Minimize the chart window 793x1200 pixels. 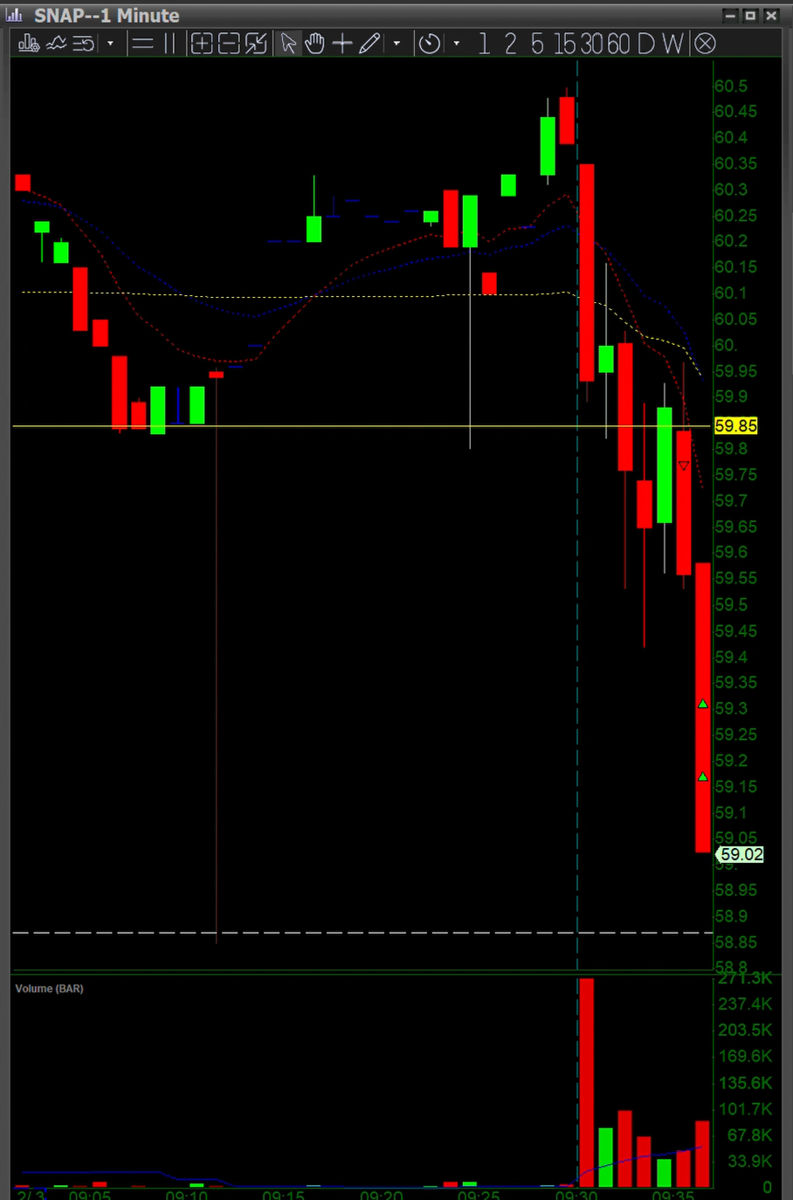coord(730,14)
